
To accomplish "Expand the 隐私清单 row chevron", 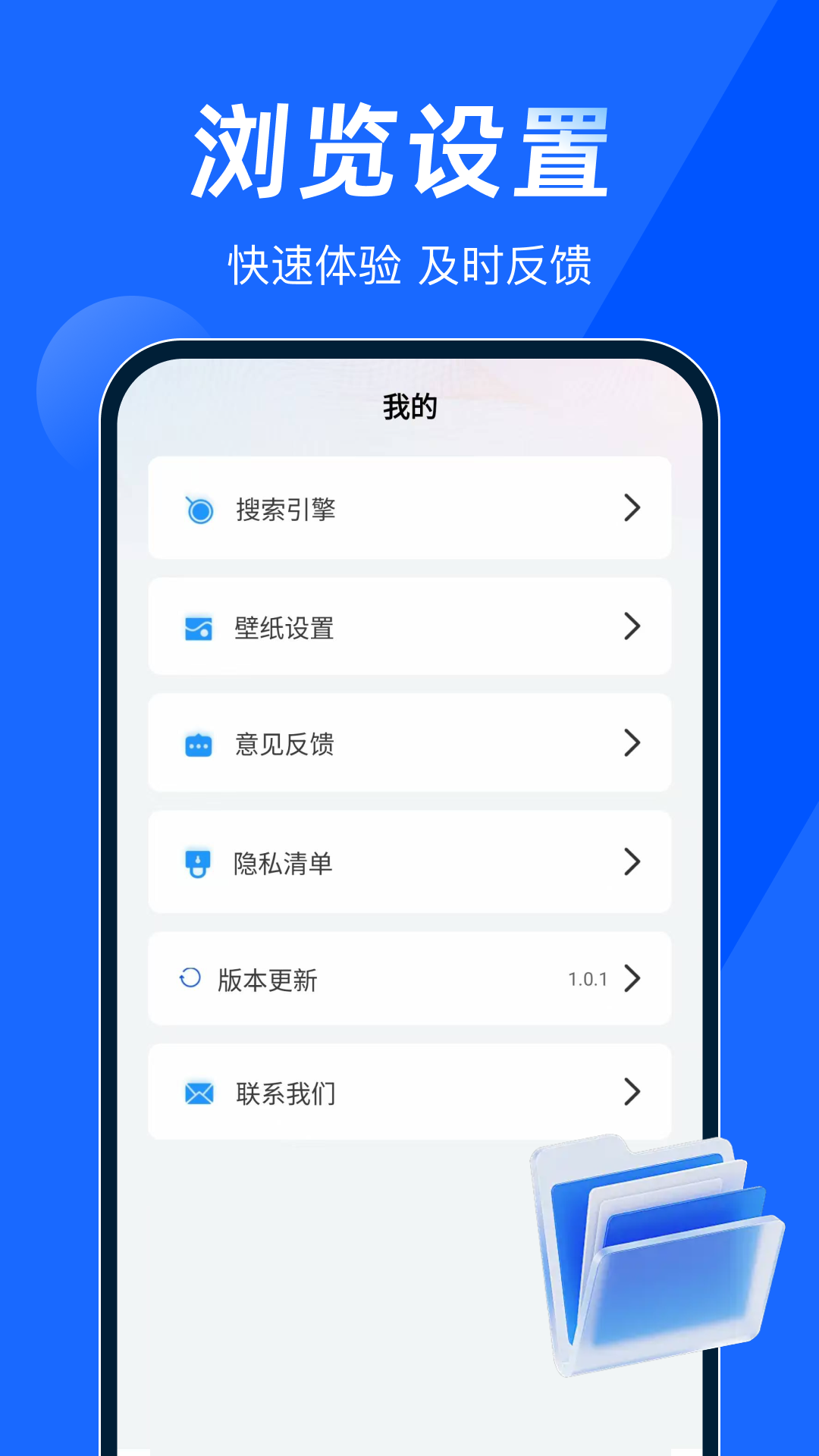I will point(632,862).
